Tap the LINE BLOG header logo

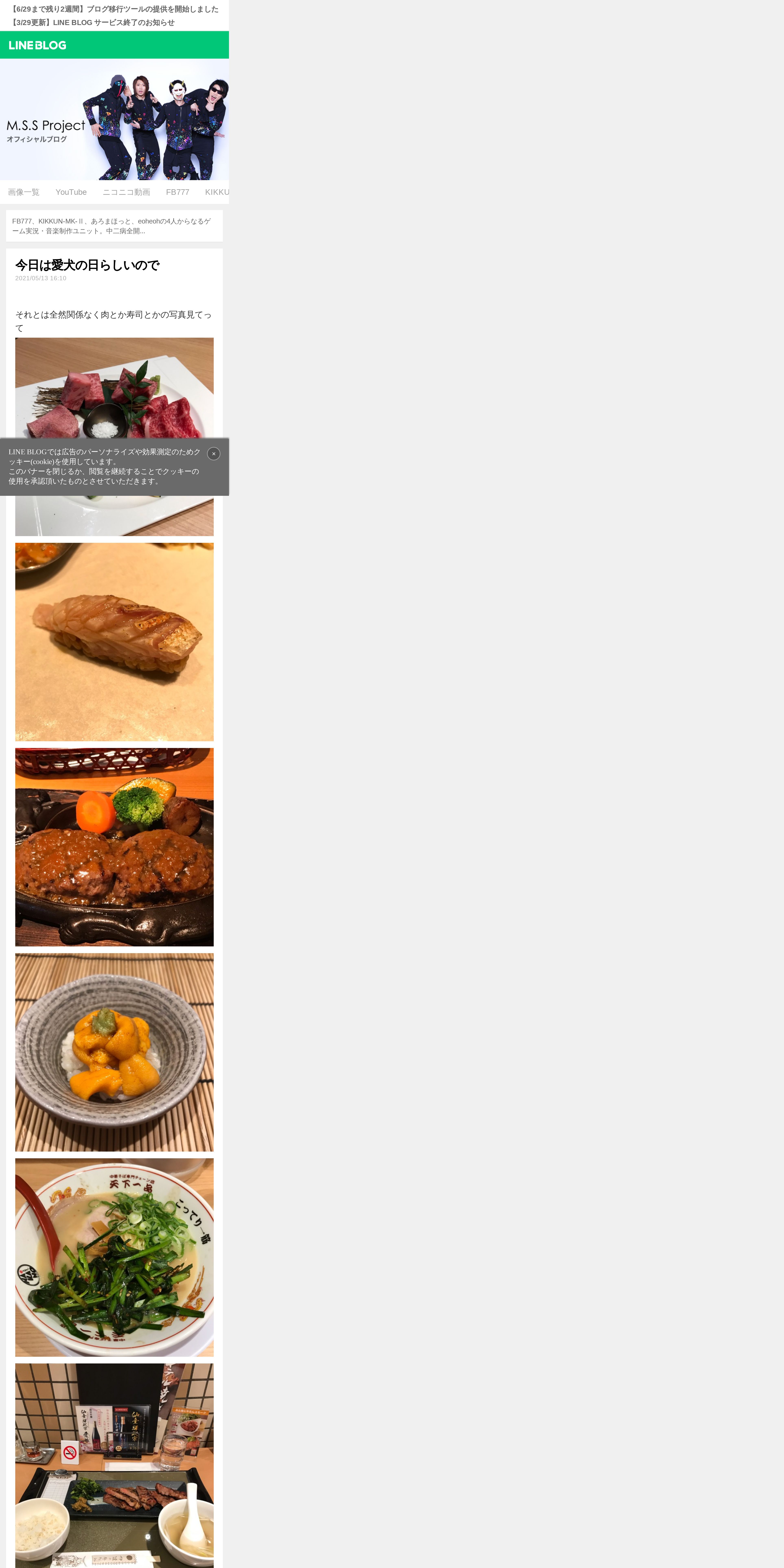pyautogui.click(x=38, y=45)
